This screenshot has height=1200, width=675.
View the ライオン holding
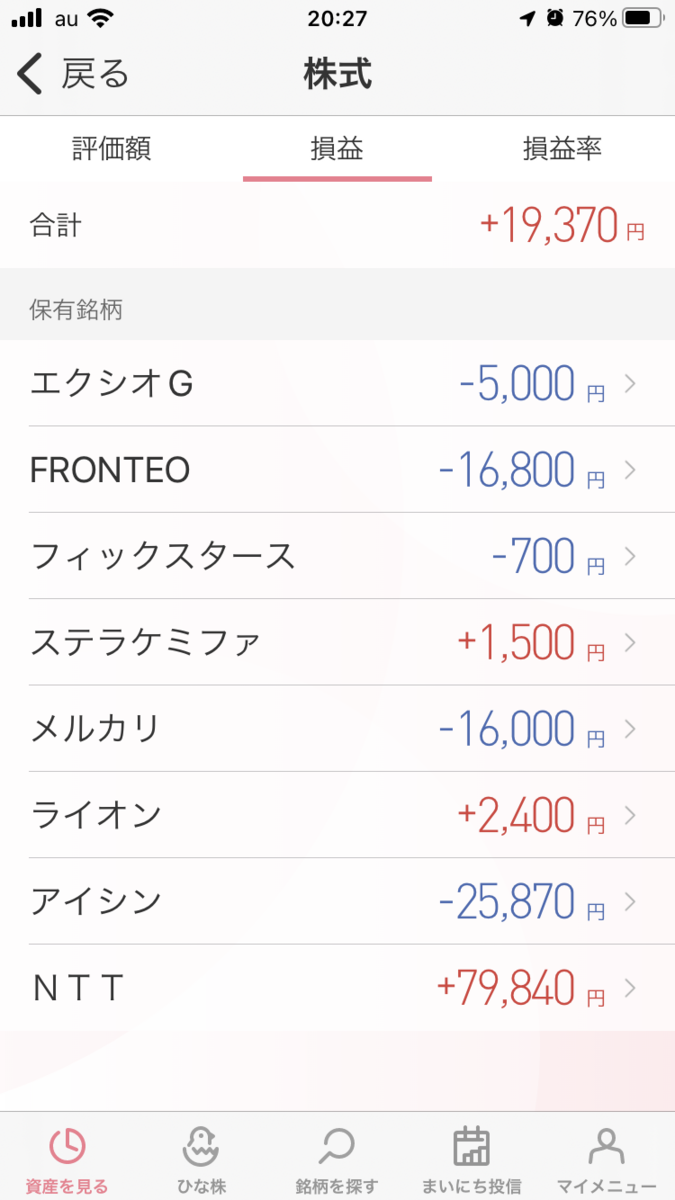(337, 814)
